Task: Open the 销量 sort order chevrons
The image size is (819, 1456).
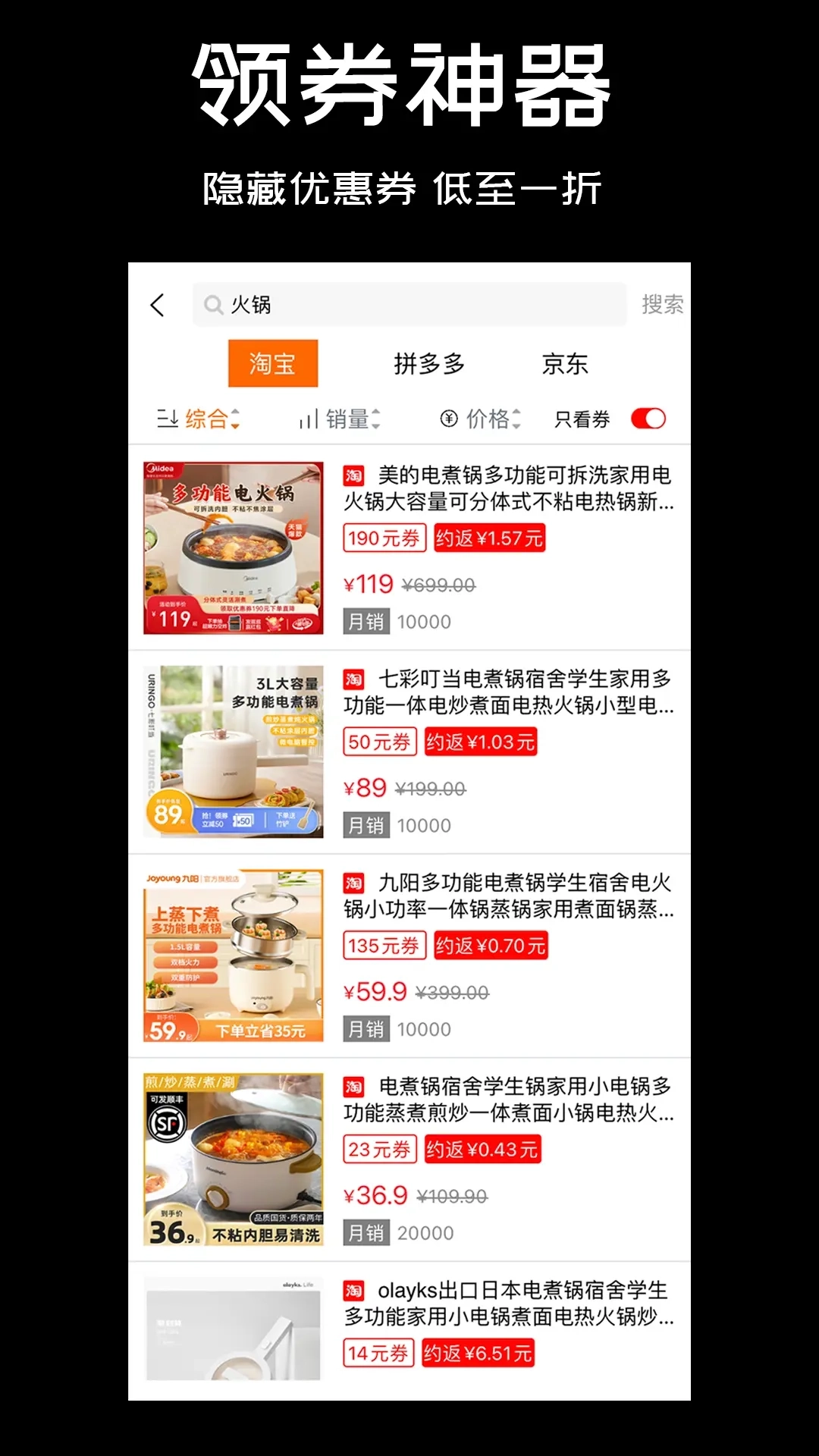Action: tap(375, 417)
